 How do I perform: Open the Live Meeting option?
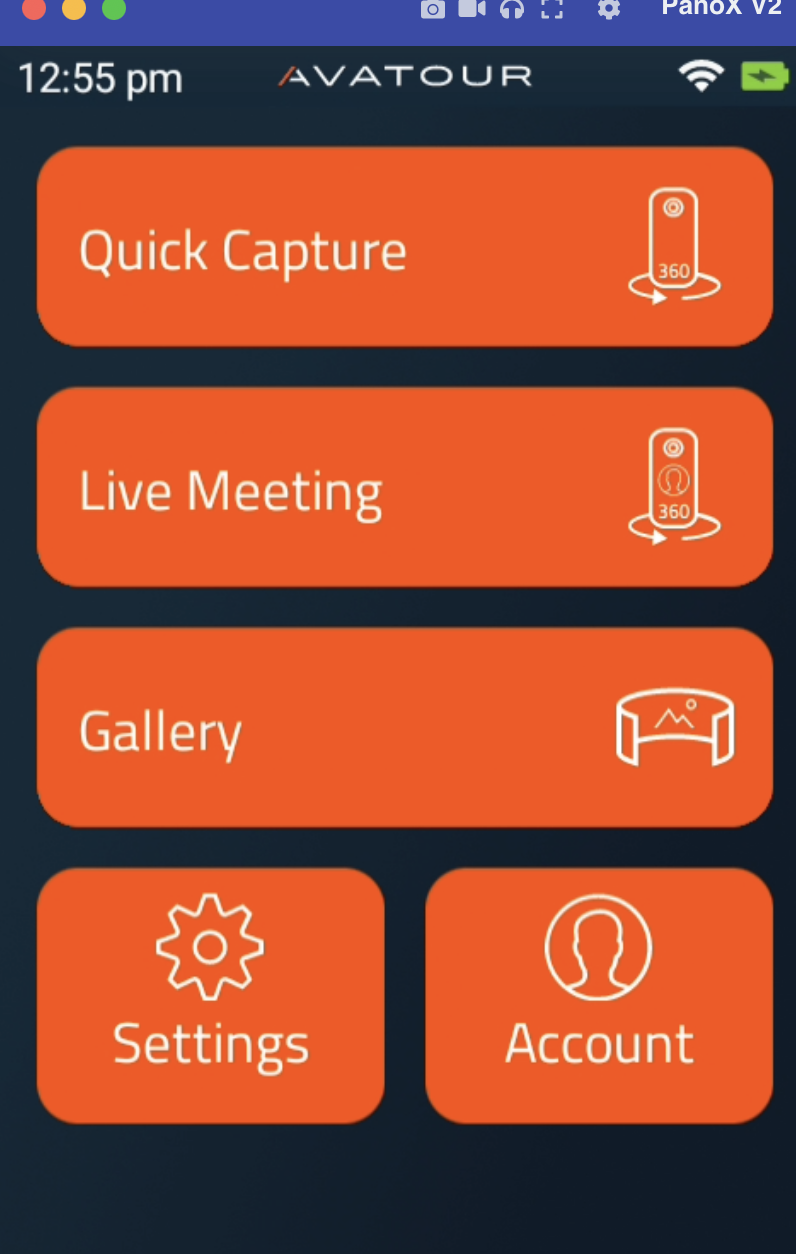pyautogui.click(x=404, y=487)
